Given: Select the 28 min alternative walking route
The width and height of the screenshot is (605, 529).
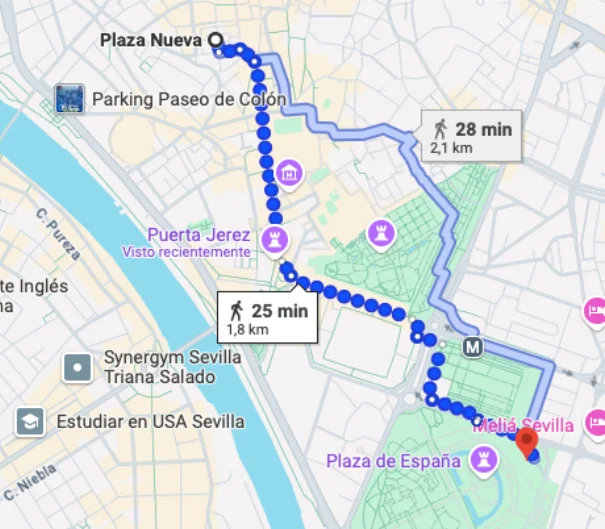Looking at the screenshot, I should pos(469,136).
